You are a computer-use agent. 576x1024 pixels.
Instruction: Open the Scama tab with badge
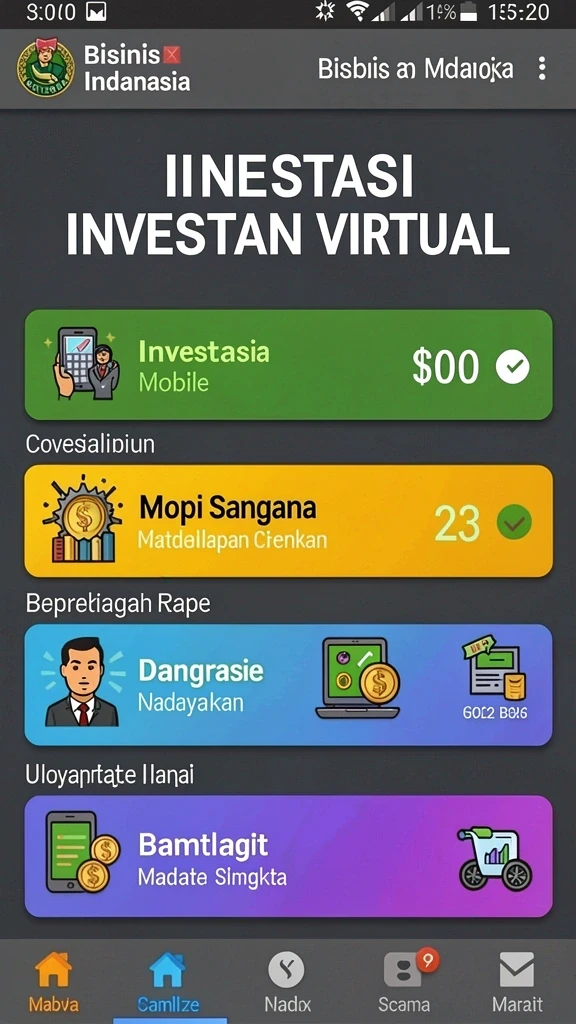[405, 982]
